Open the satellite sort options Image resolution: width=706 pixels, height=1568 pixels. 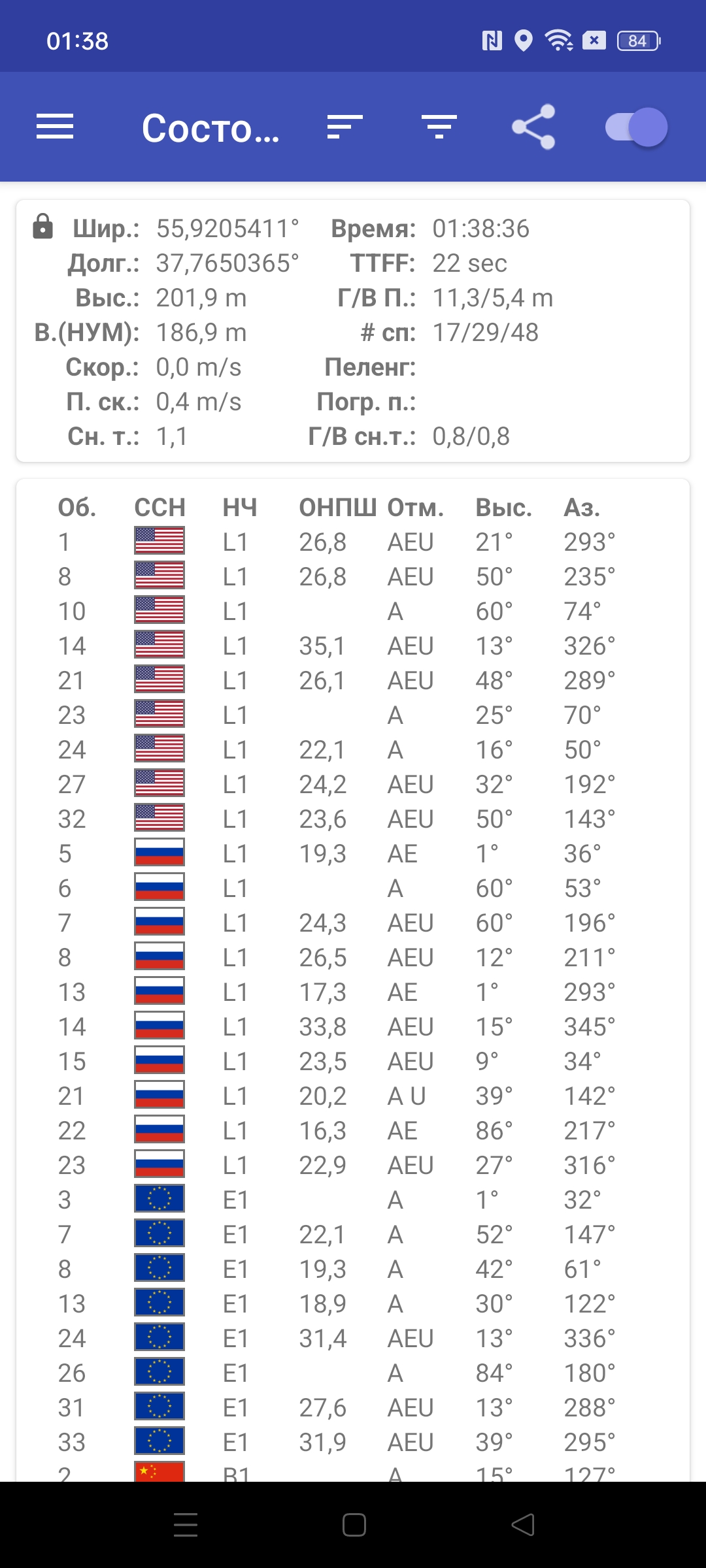[x=345, y=127]
